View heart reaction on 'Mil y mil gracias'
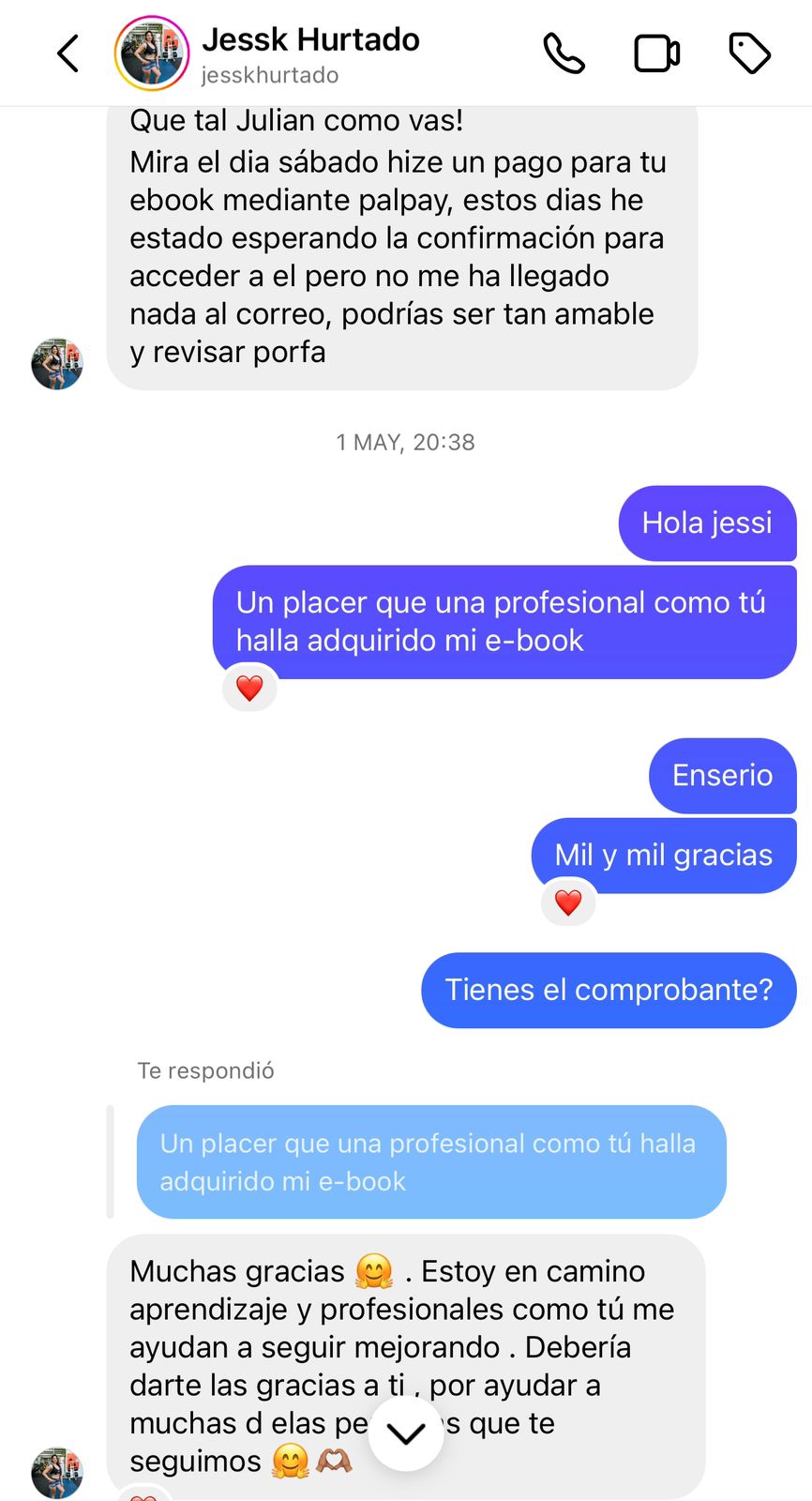 pyautogui.click(x=568, y=902)
